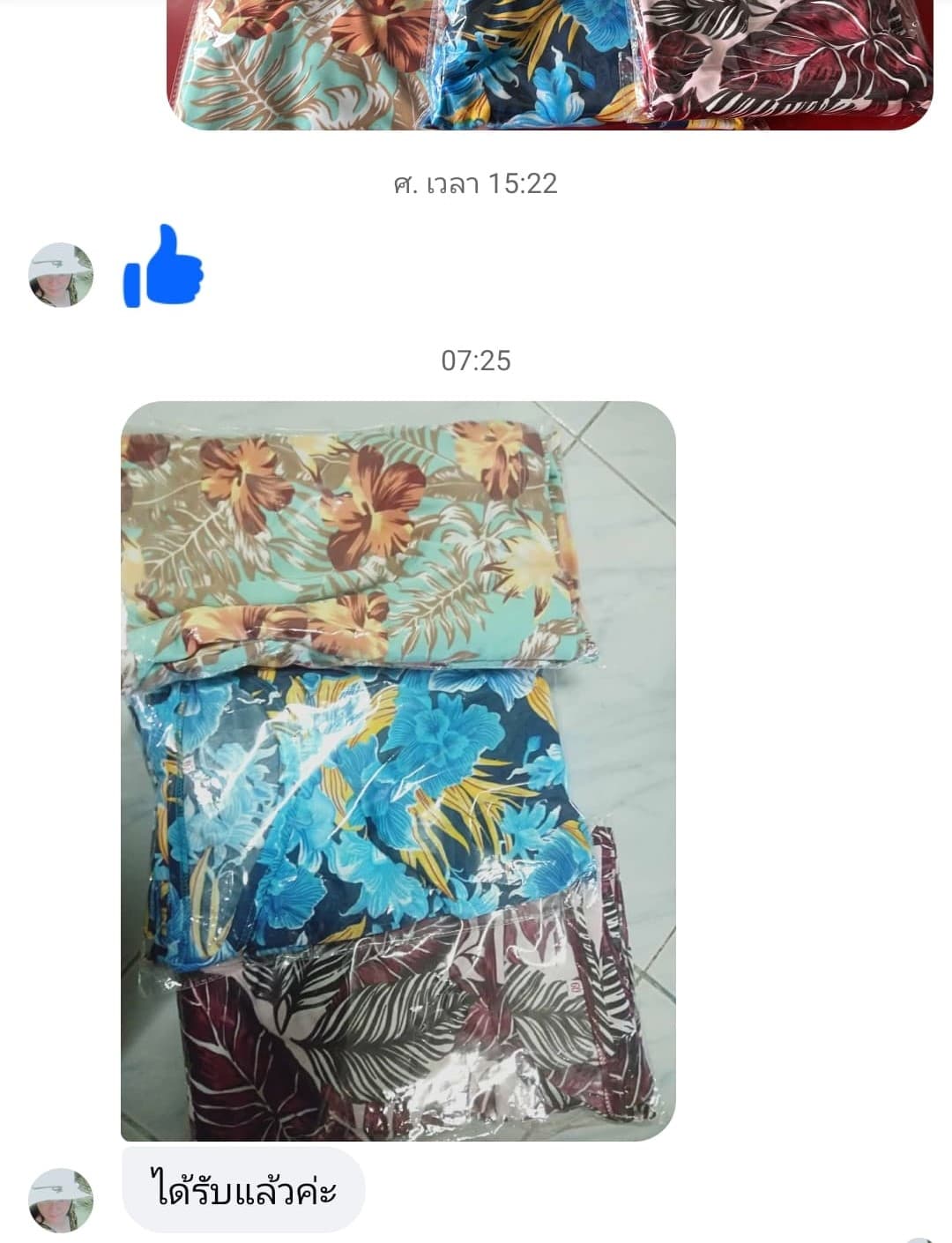952x1243 pixels.
Task: Tap the avatar beside ได้รับแล้วค่ะ message
Action: pos(61,1200)
